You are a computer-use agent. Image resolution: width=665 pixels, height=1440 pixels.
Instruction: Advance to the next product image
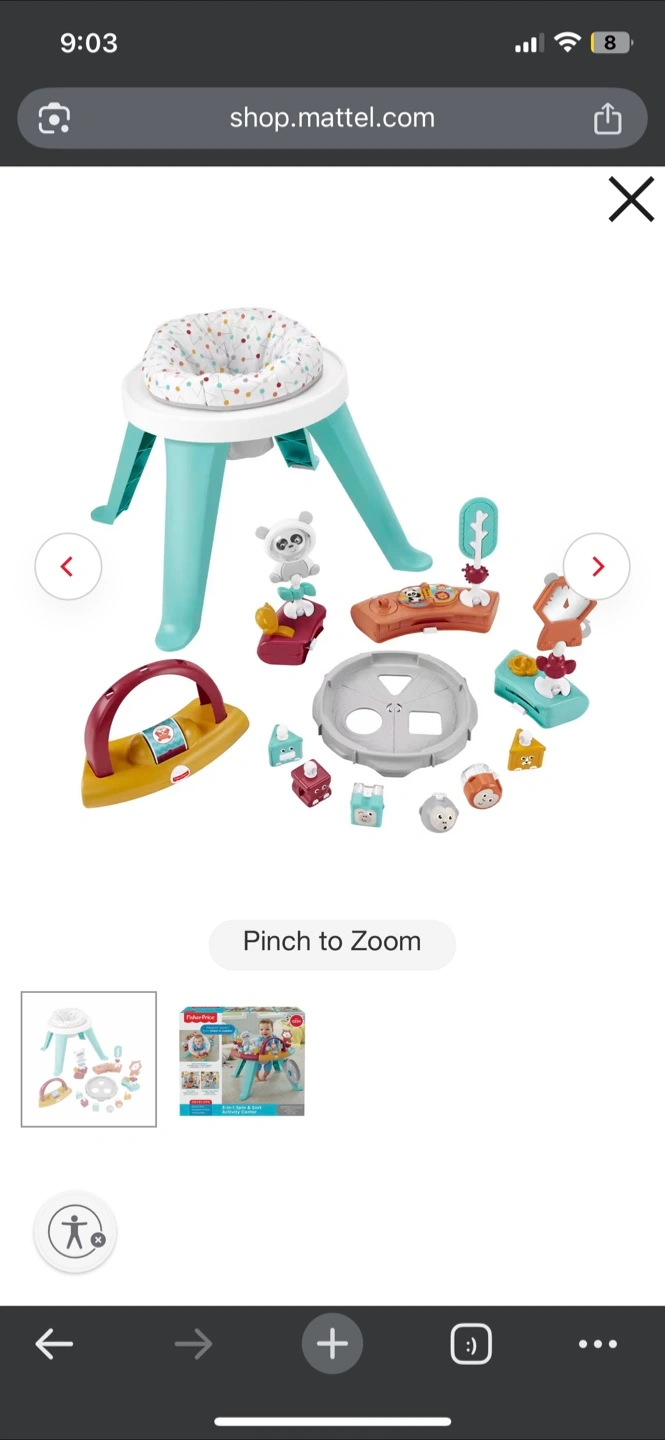[597, 567]
